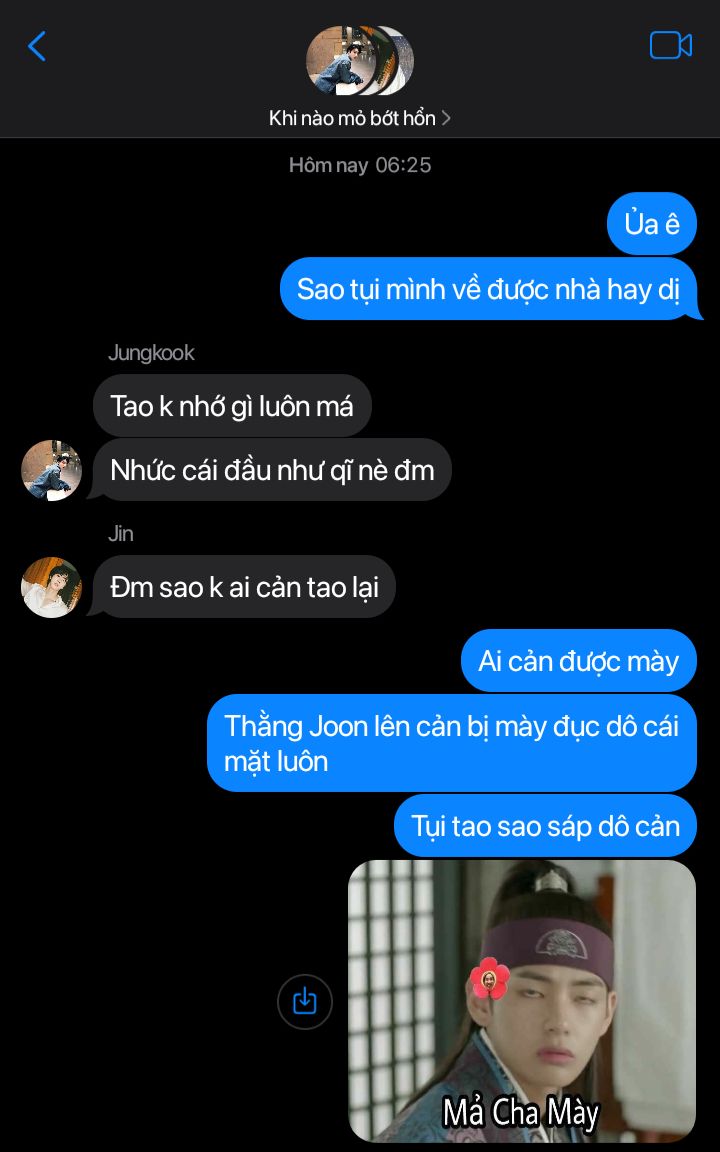Start a FaceTime video call
The height and width of the screenshot is (1152, 720).
click(671, 46)
